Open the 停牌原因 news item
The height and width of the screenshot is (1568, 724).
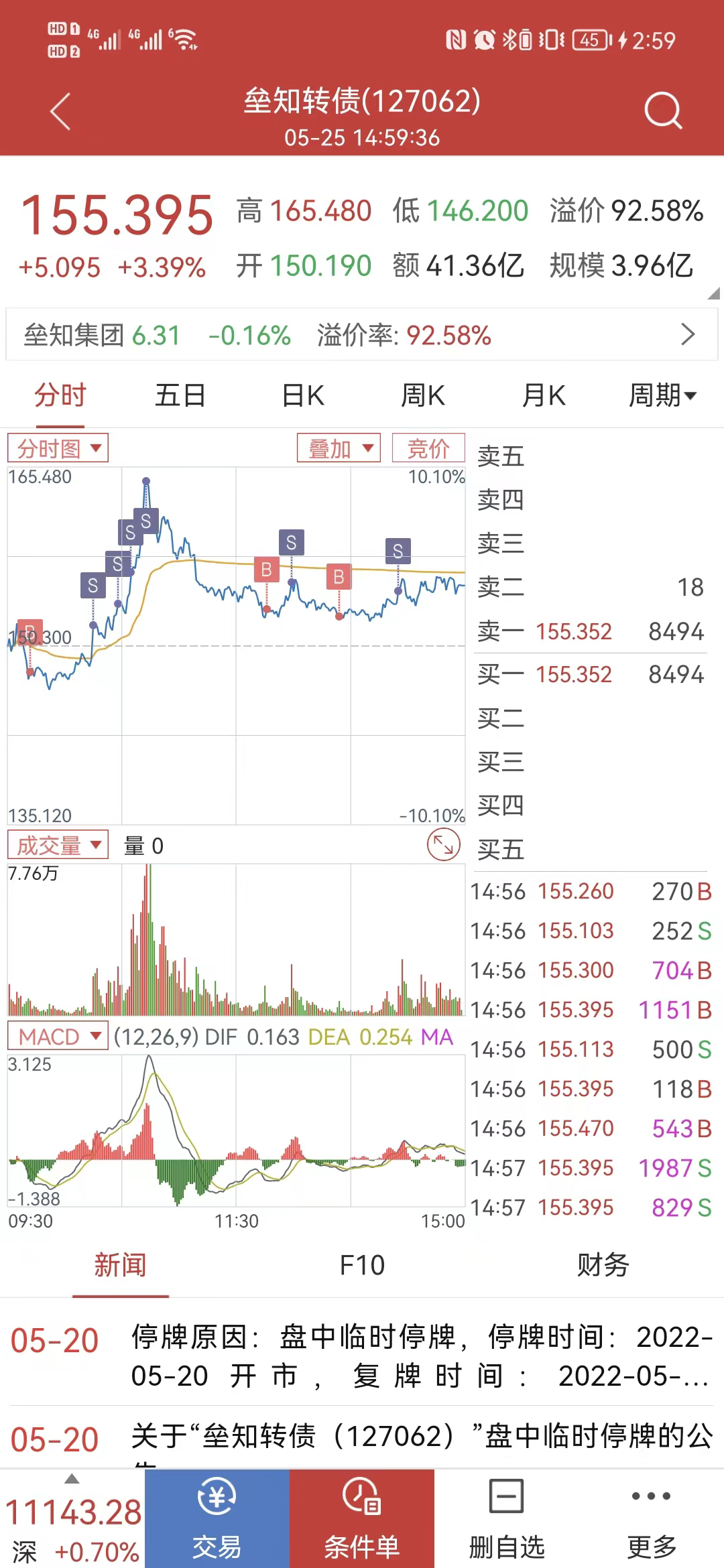pos(421,1356)
